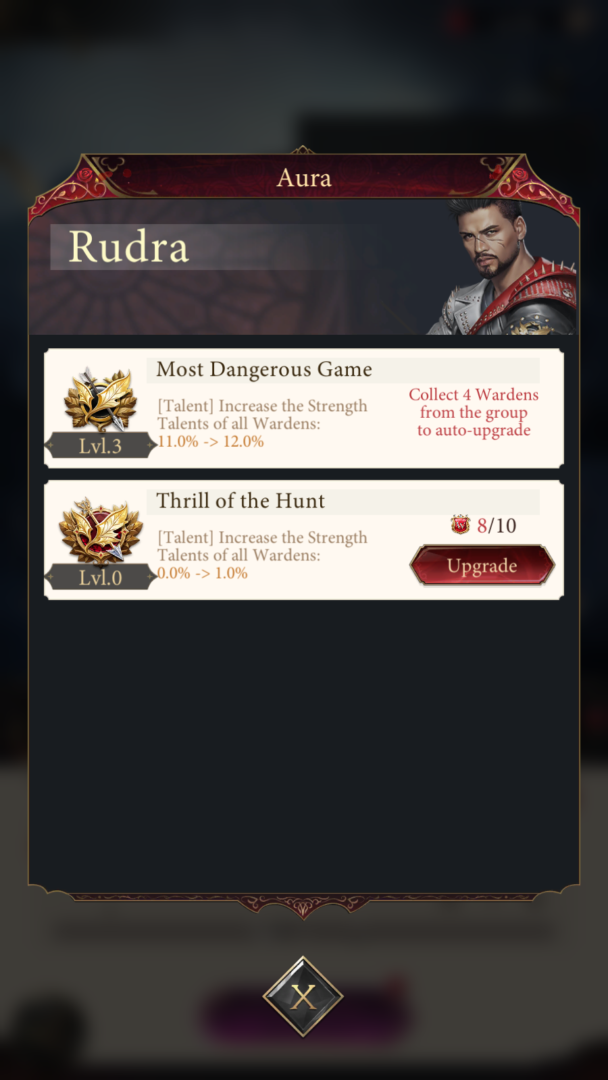Upgrade the Thrill of the Hunt aura

(x=482, y=566)
